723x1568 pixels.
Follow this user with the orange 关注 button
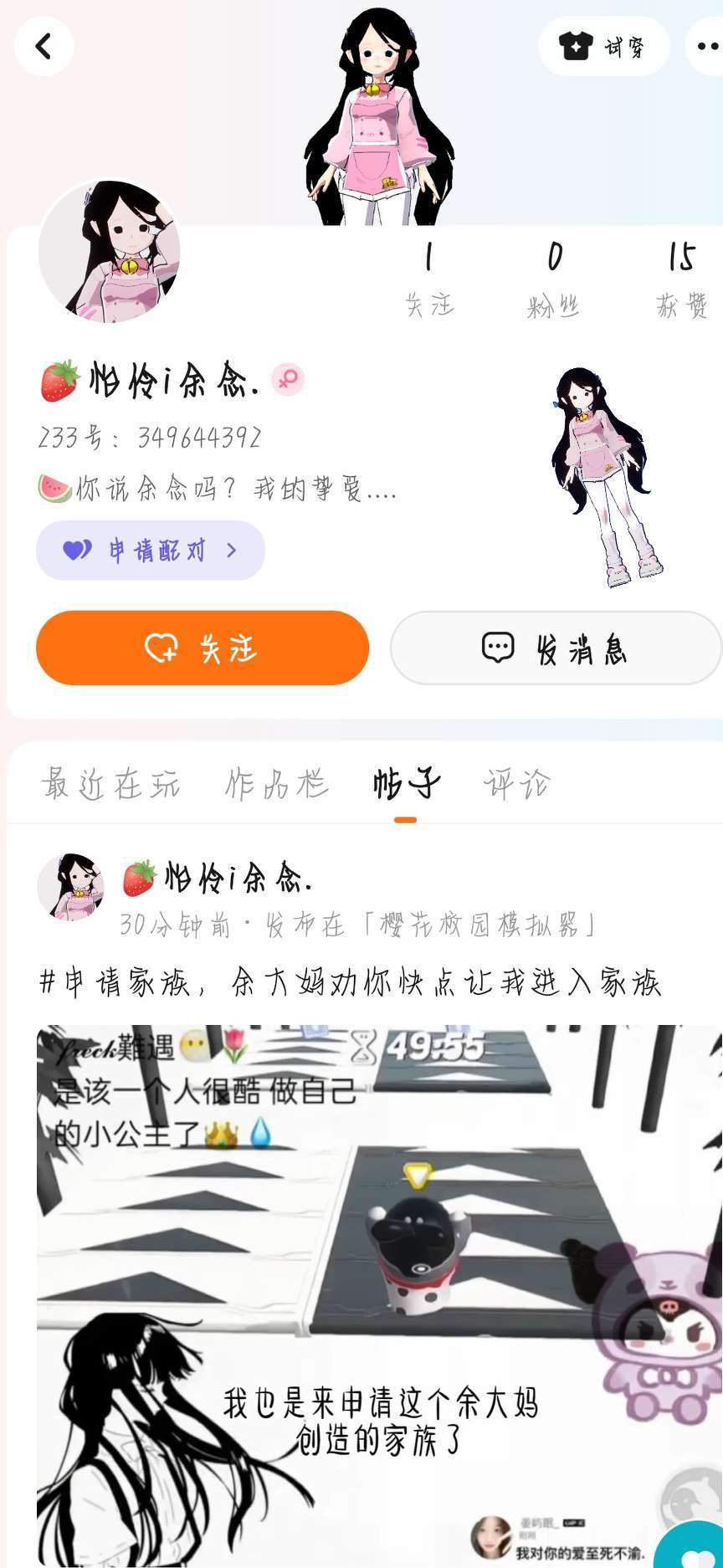[203, 648]
